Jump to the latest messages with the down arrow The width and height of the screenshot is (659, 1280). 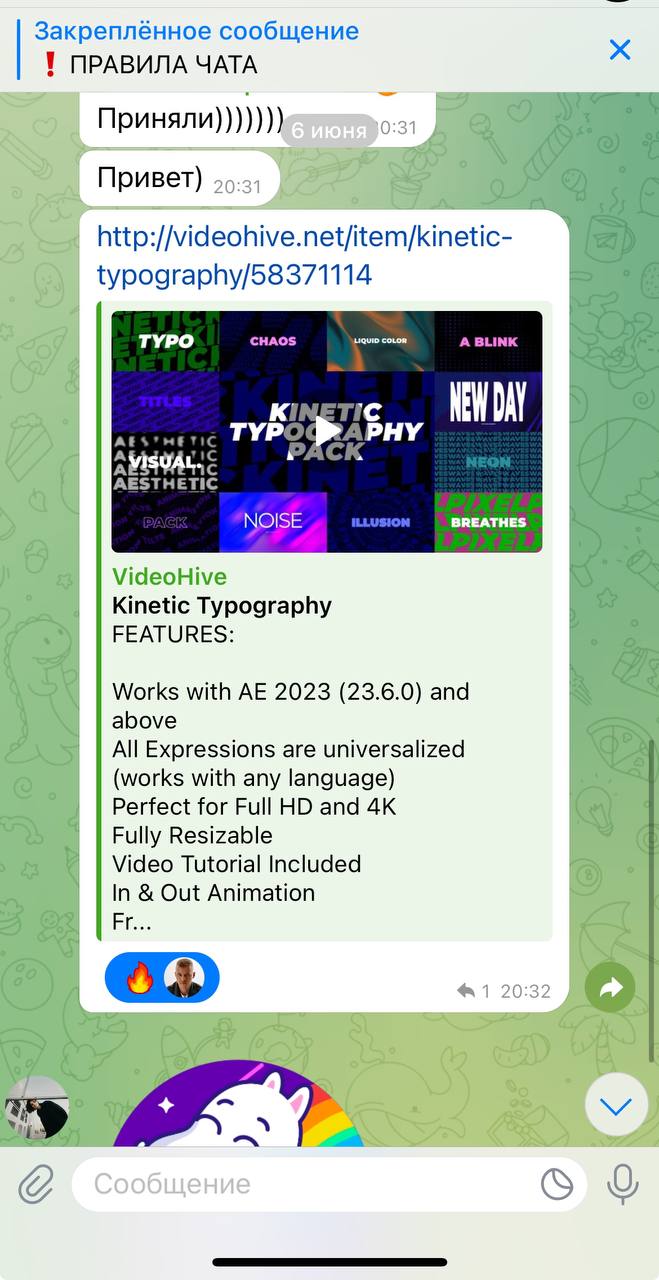point(616,1105)
